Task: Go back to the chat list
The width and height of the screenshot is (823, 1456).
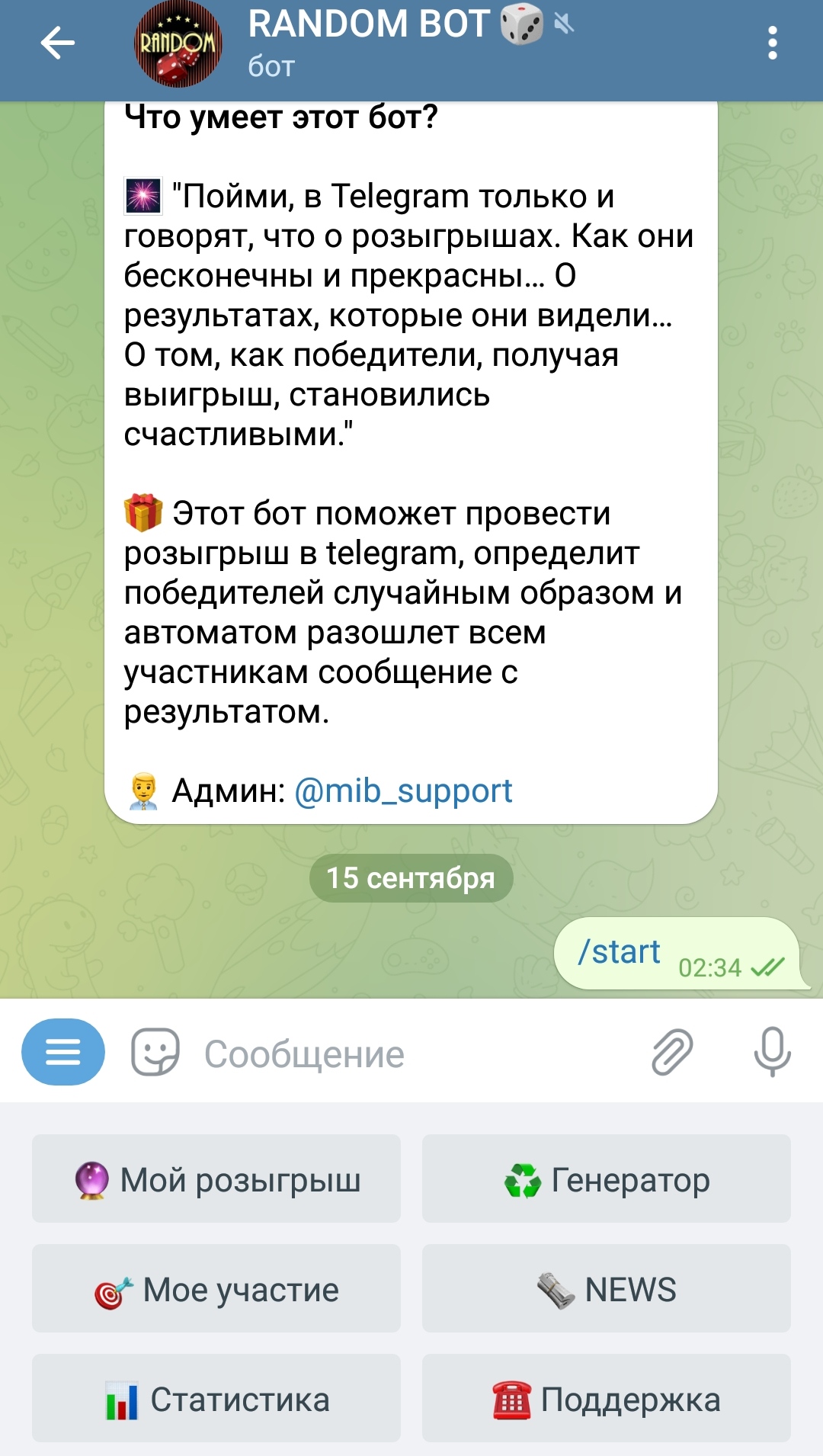Action: (58, 43)
